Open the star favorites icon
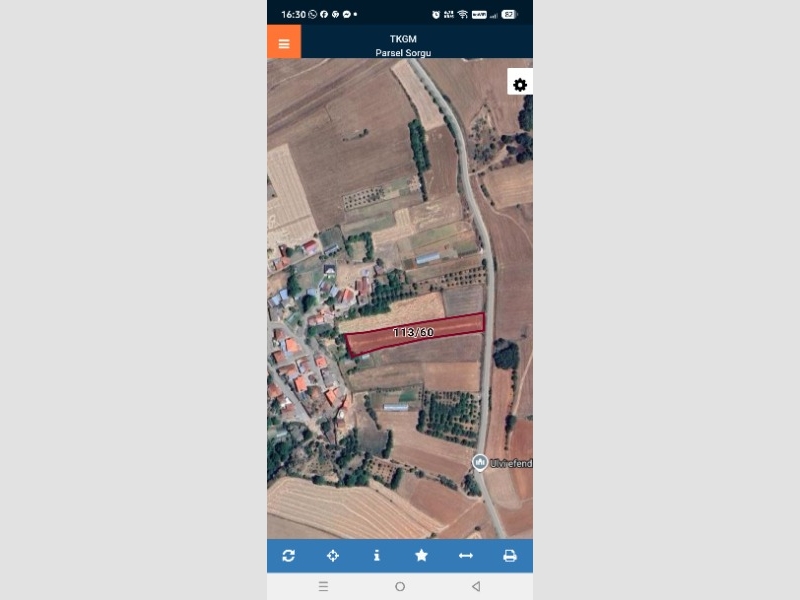 point(421,556)
